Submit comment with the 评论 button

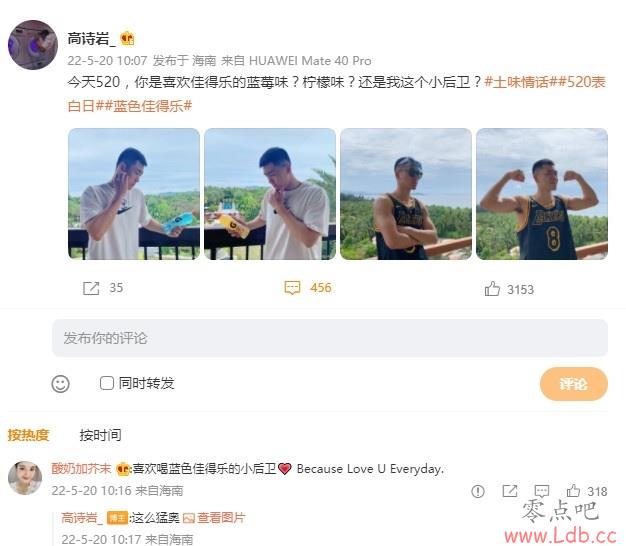coord(573,384)
